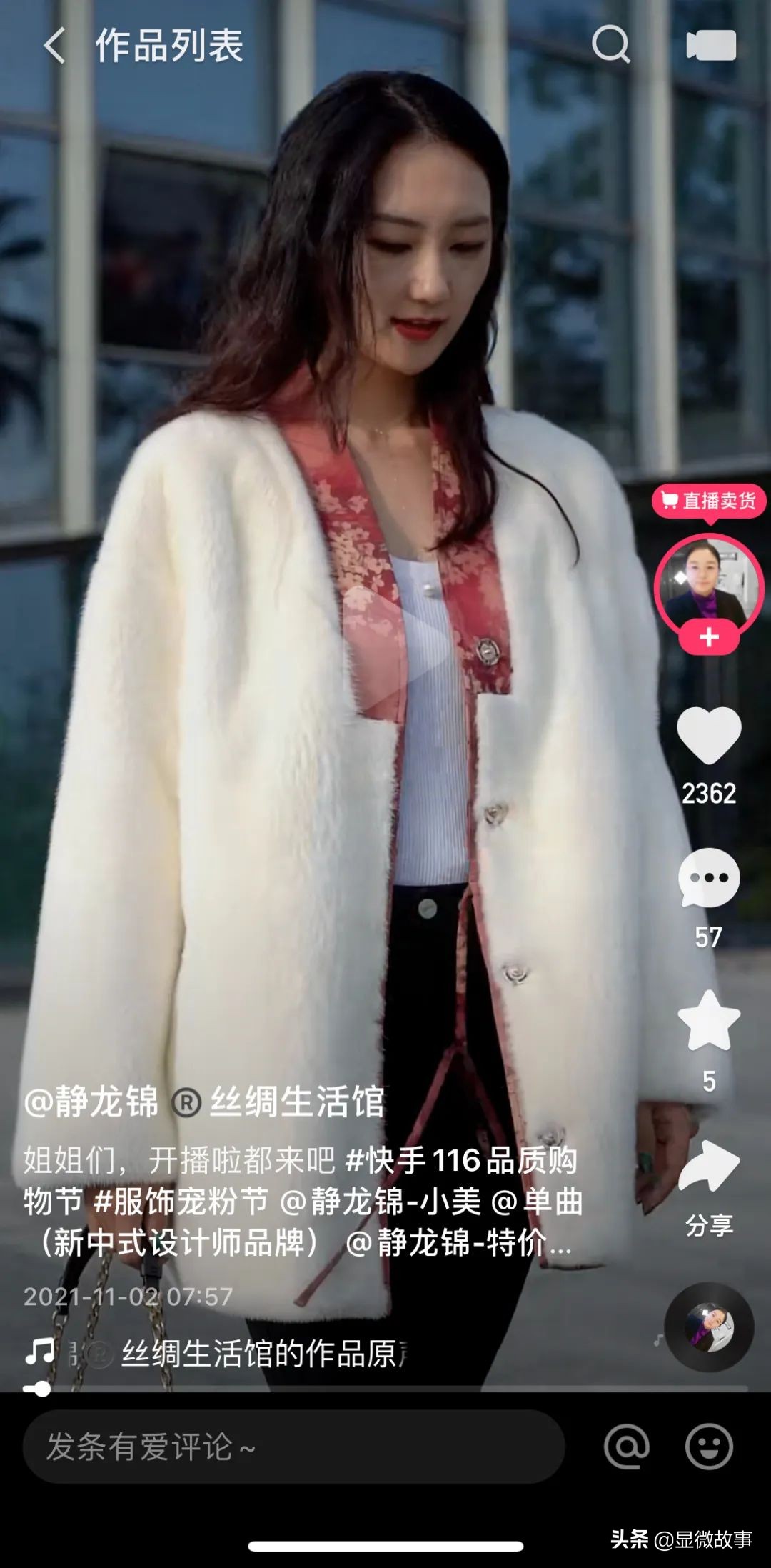Viewport: 771px width, 1568px height.
Task: Open @静龙锦®丝绸生活馆 profile
Action: pyautogui.click(x=204, y=1102)
